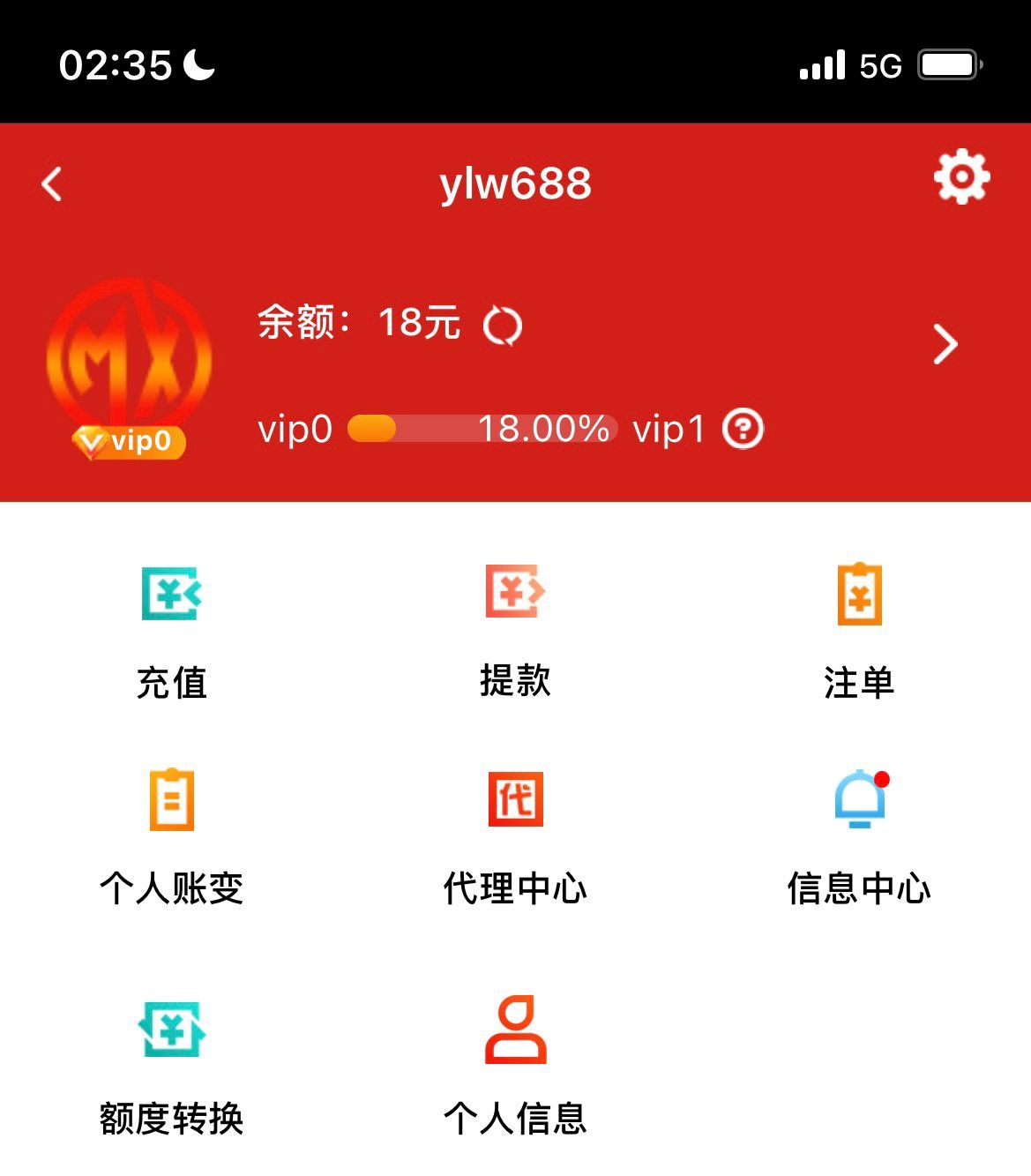
Task: Tap the MX profile avatar
Action: [129, 362]
